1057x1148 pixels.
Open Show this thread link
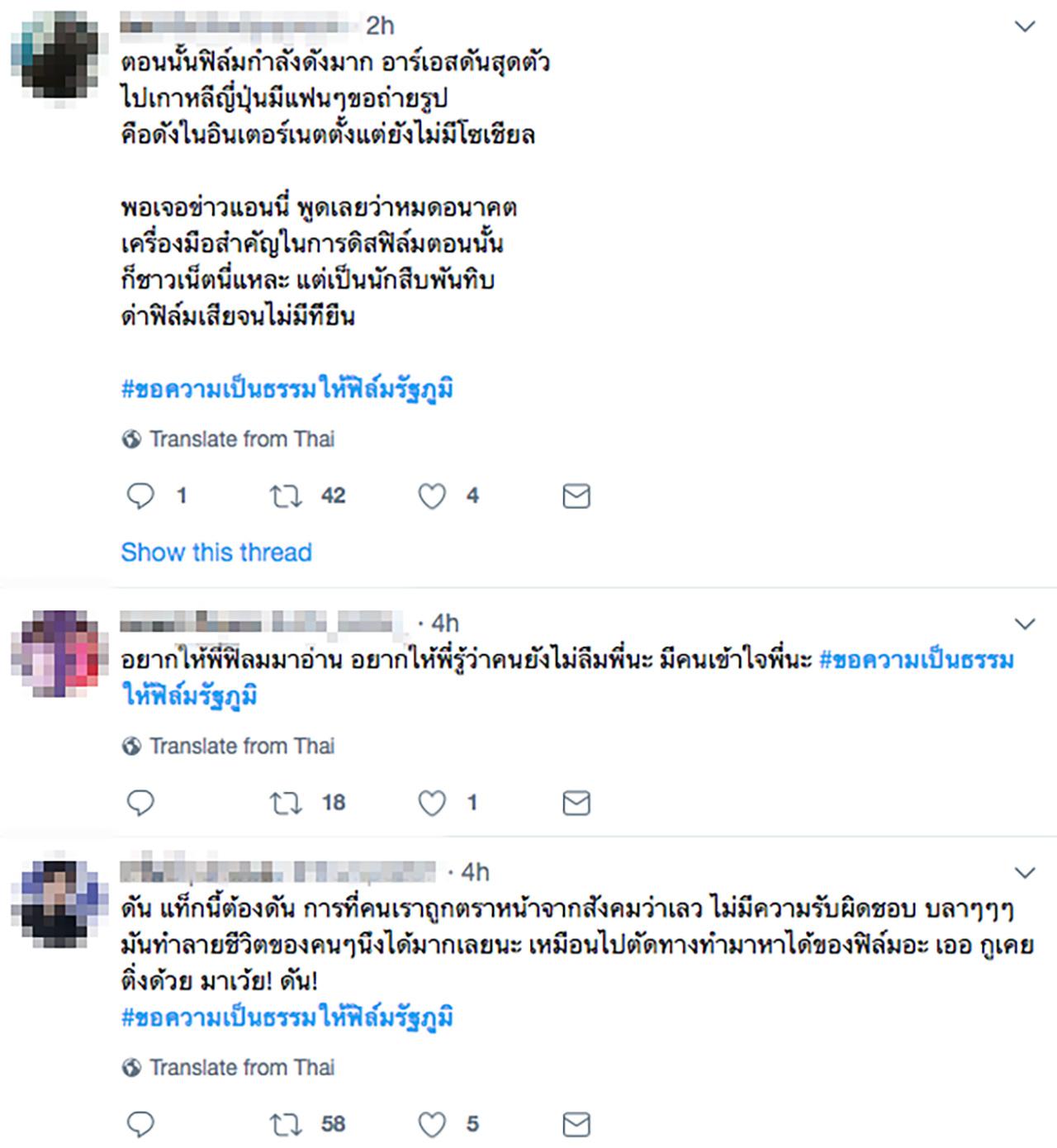[x=216, y=552]
